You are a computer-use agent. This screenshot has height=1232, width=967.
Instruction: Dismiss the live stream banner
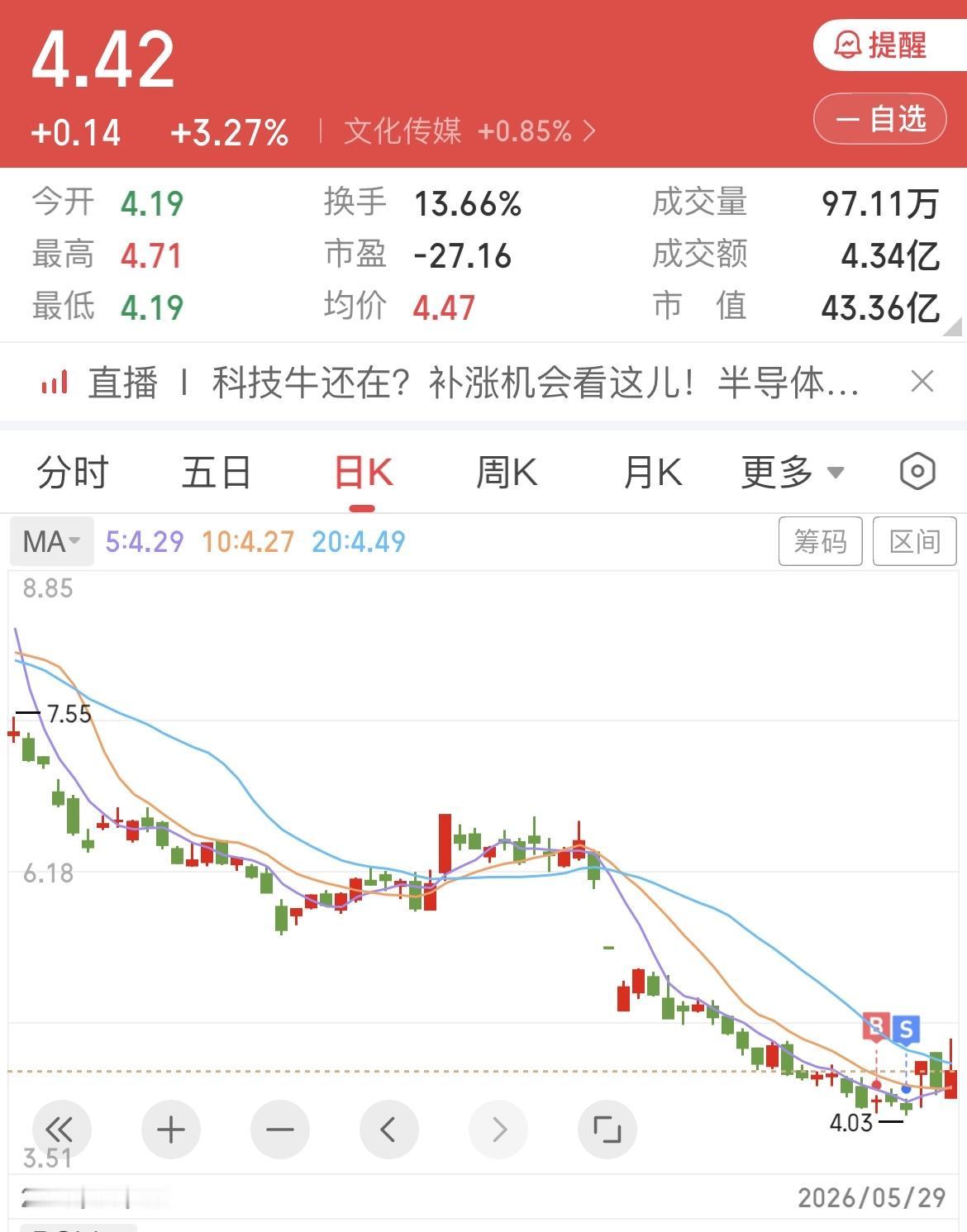922,382
